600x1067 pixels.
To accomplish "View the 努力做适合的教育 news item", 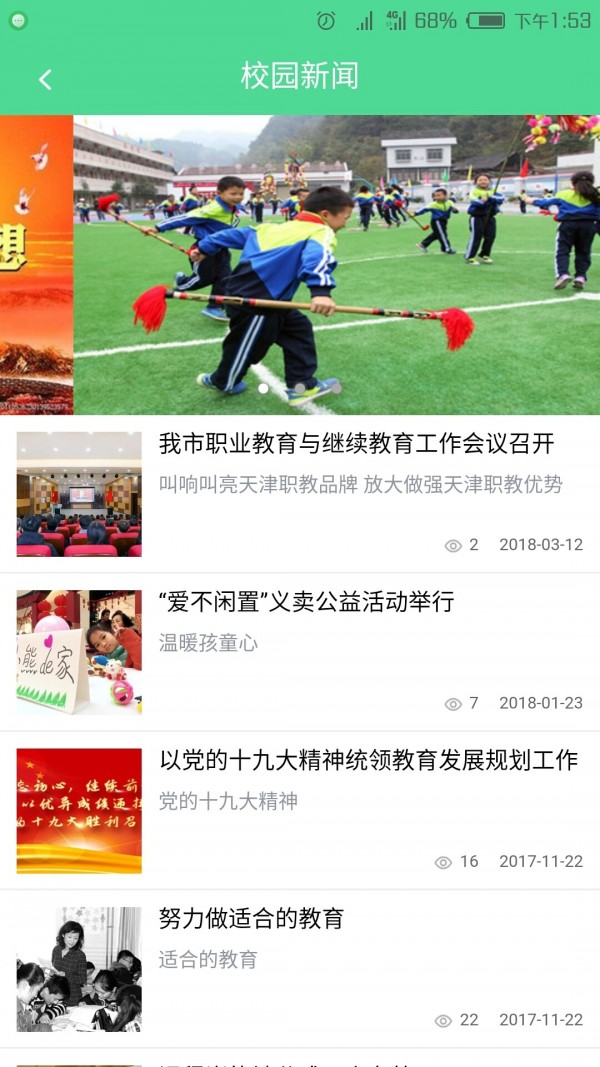I will click(x=251, y=919).
